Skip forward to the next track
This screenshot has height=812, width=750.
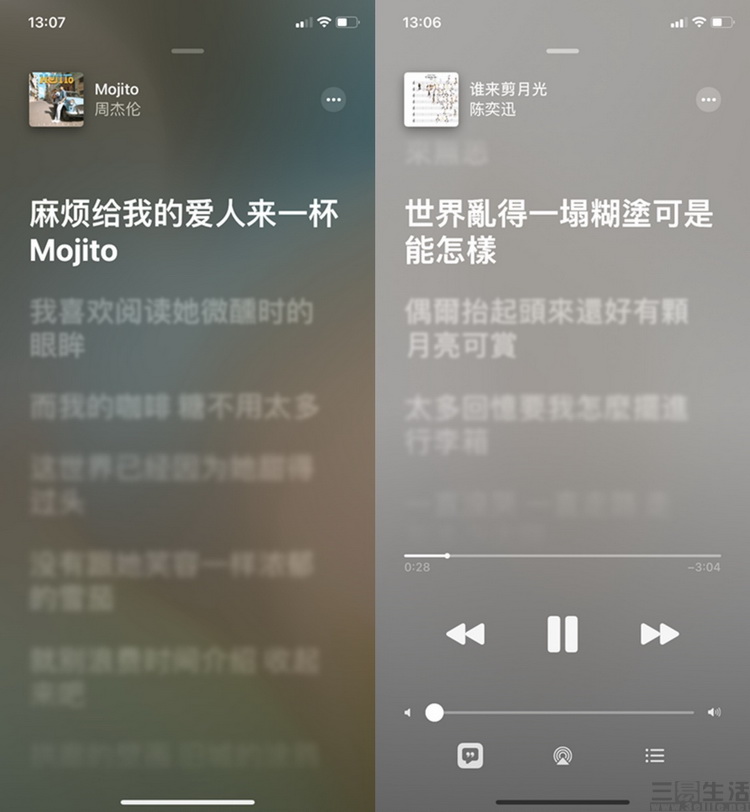(659, 633)
